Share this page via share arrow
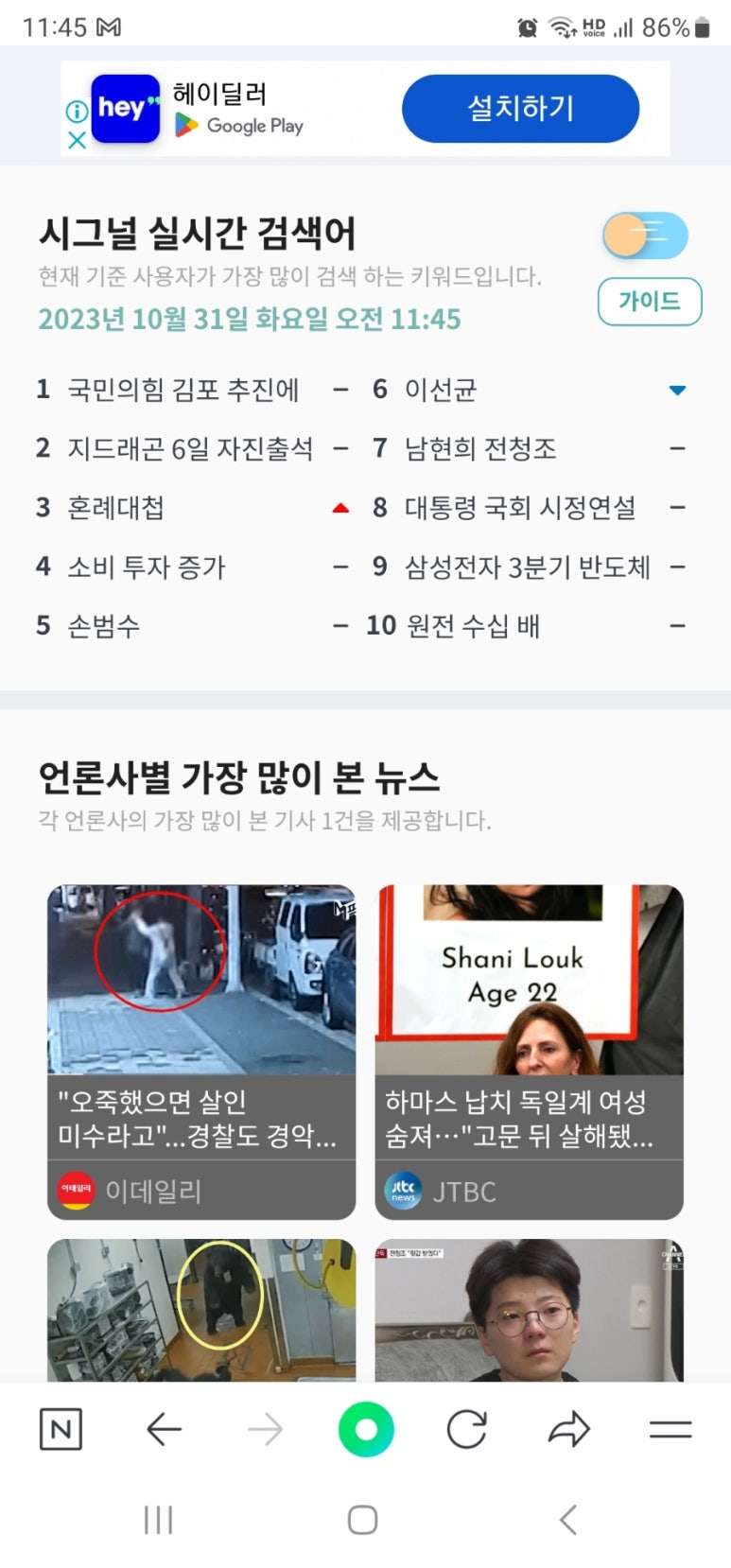 568,1429
